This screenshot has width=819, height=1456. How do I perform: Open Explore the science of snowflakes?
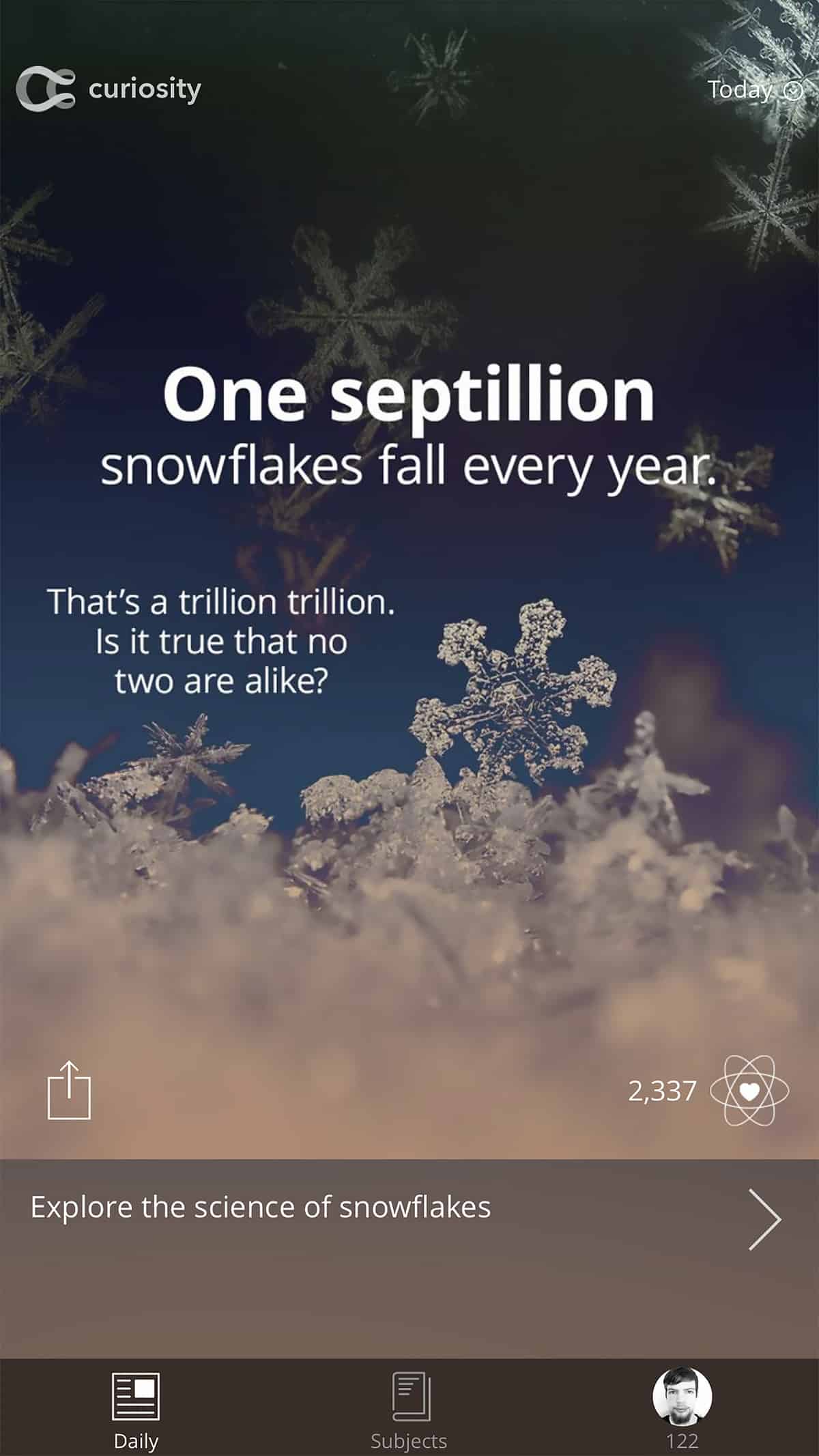[409, 1219]
